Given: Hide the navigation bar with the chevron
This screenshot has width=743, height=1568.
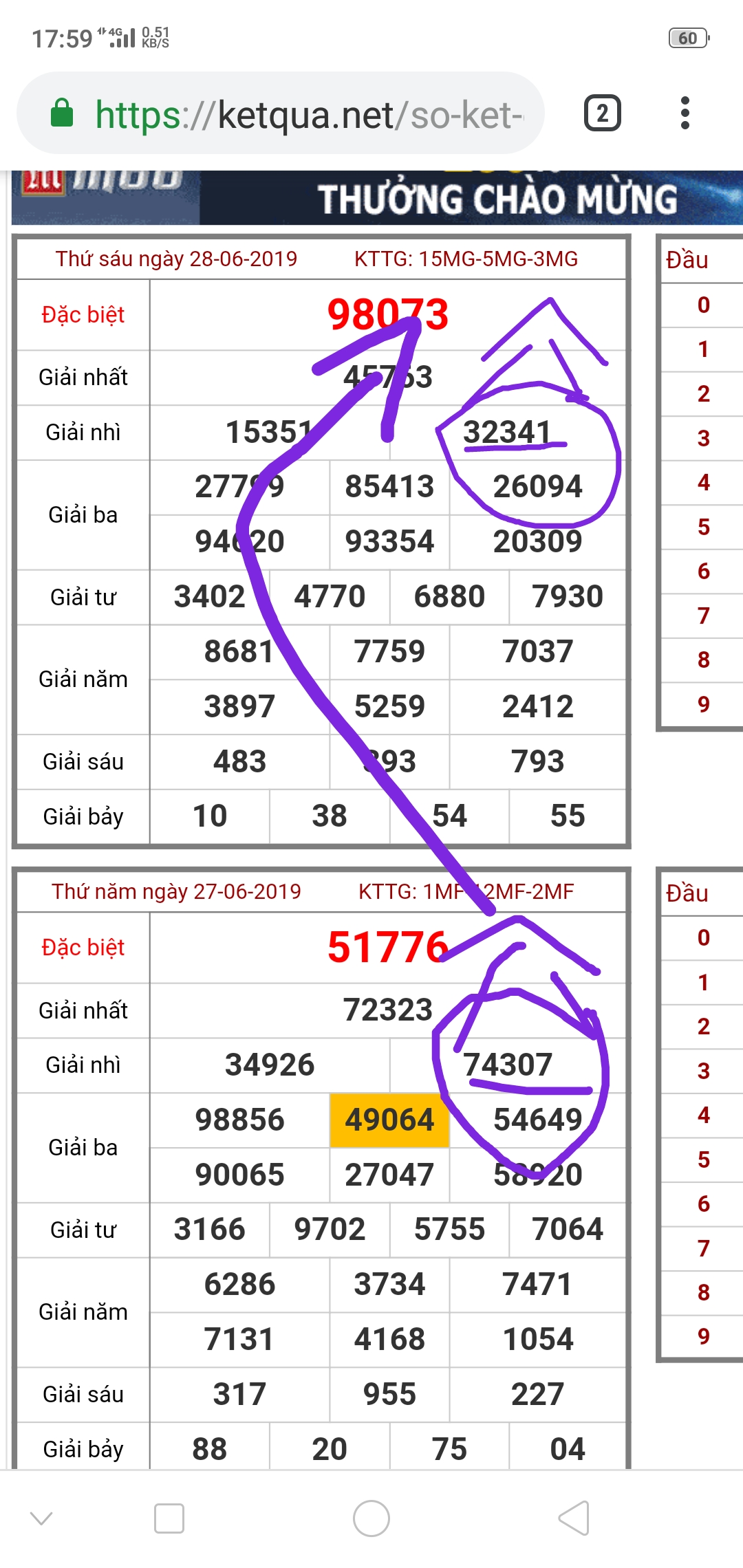Looking at the screenshot, I should click(x=42, y=1518).
